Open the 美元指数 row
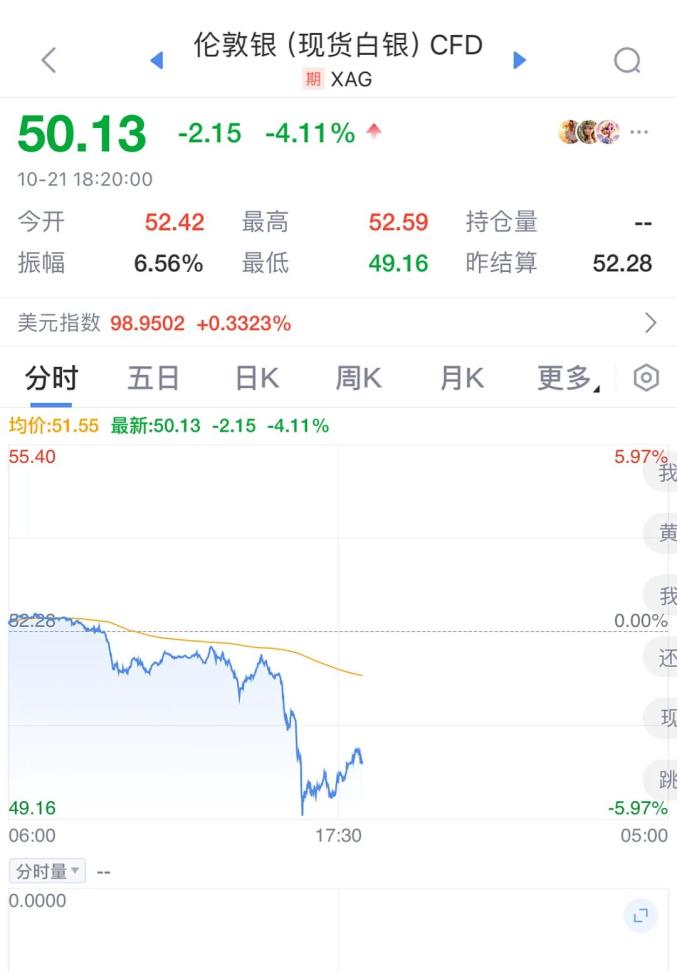This screenshot has width=677, height=972. [338, 323]
